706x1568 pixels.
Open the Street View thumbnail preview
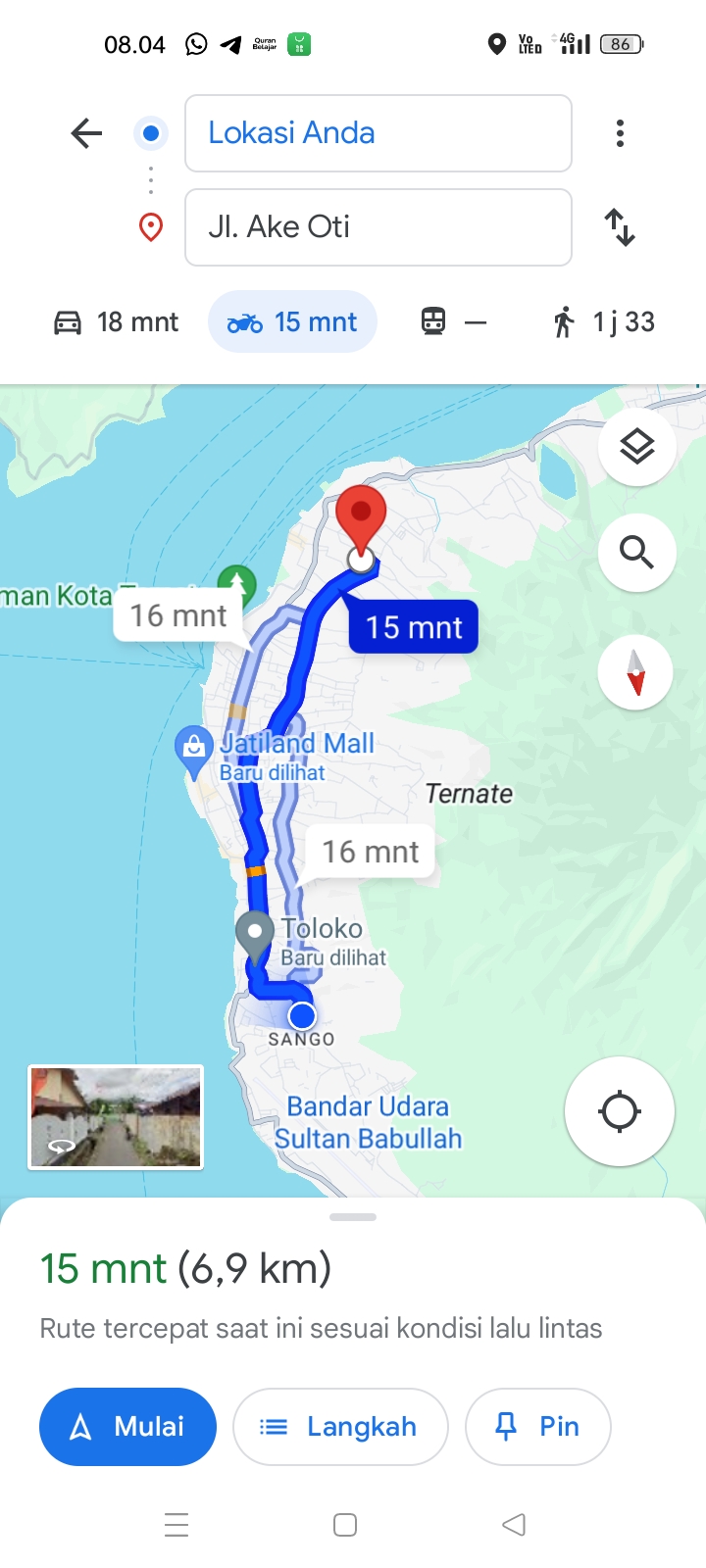point(116,1117)
